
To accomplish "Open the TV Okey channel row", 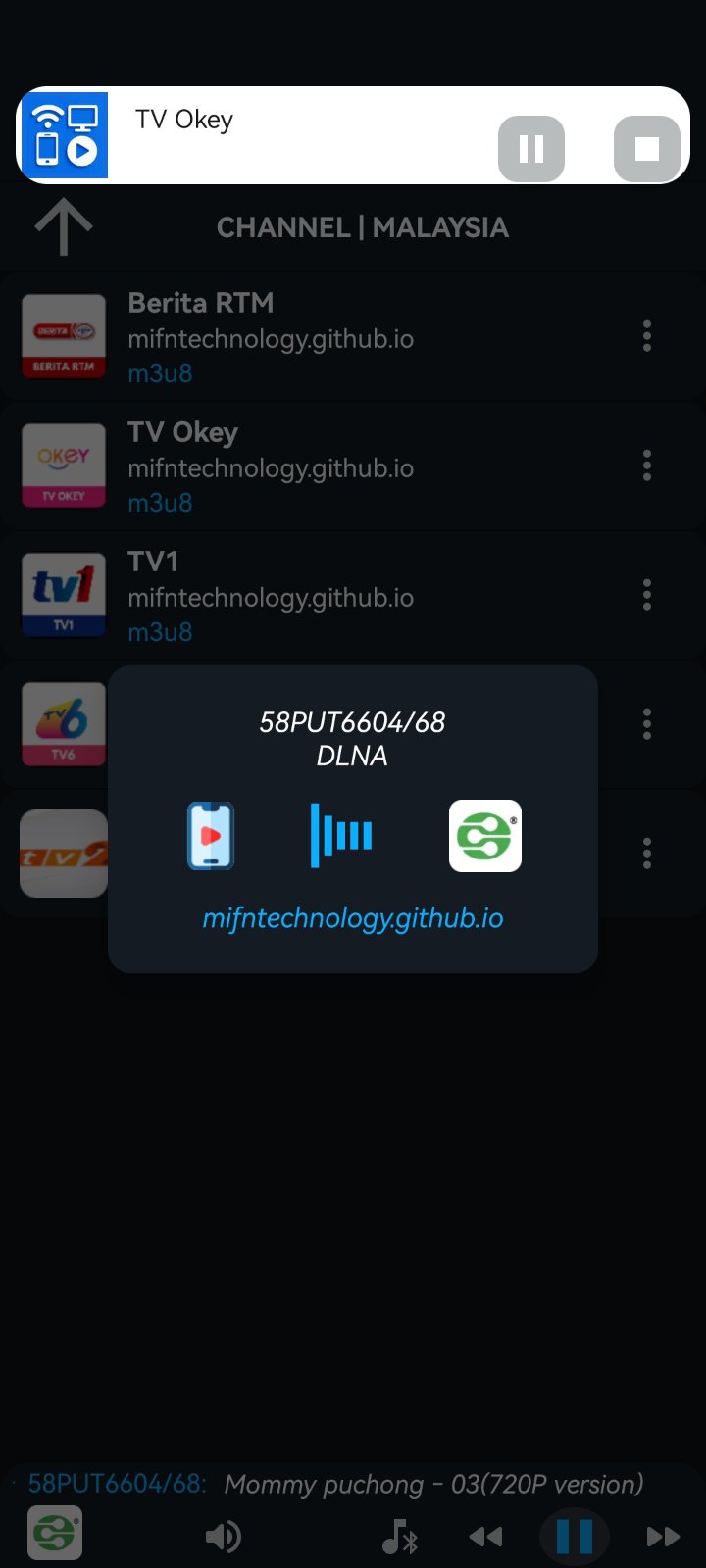I will [294, 466].
